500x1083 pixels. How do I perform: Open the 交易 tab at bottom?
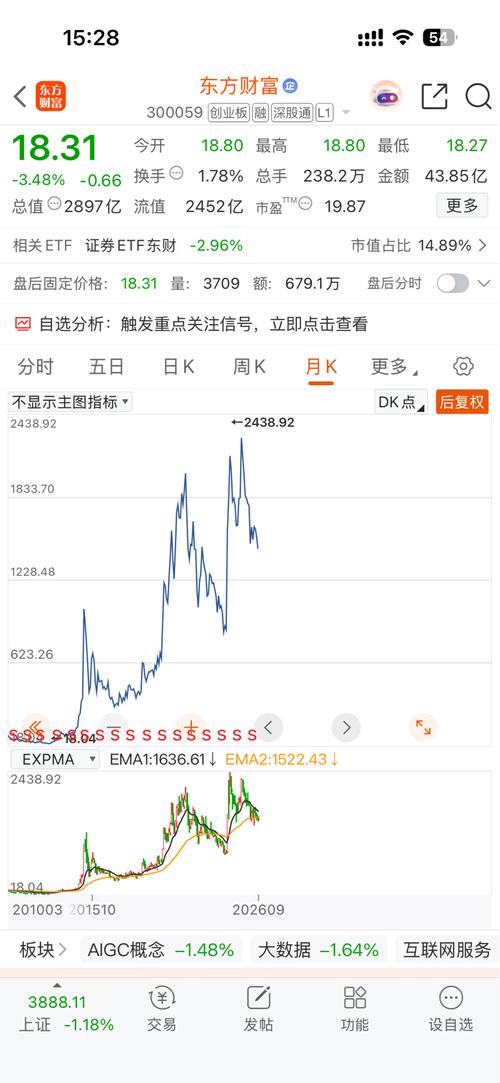pyautogui.click(x=162, y=1009)
